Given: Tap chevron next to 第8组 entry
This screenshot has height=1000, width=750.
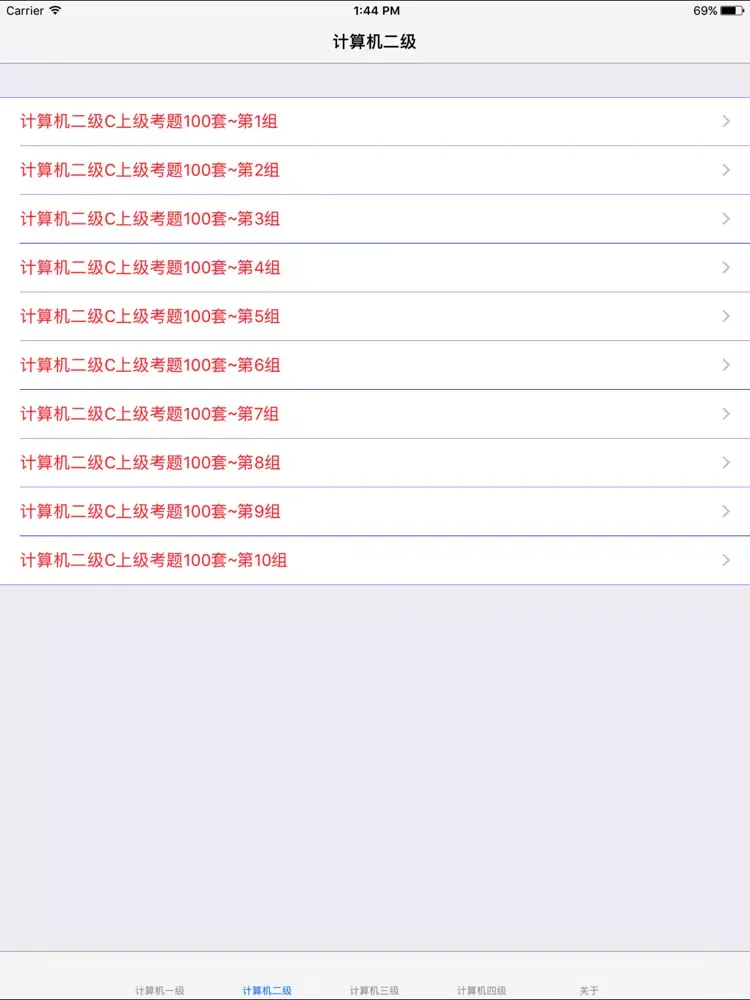Looking at the screenshot, I should pyautogui.click(x=727, y=462).
